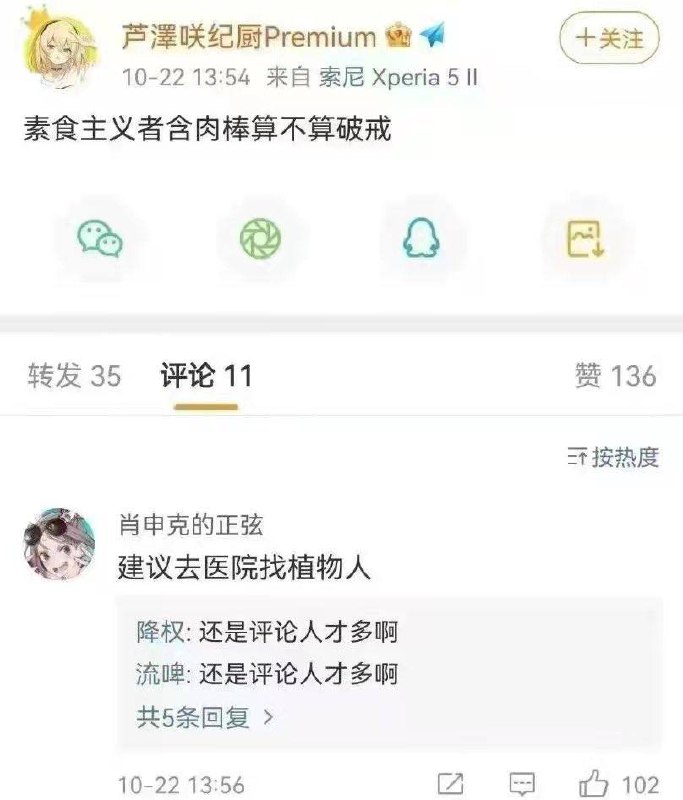
Task: Share the post to QQ
Action: coord(421,238)
